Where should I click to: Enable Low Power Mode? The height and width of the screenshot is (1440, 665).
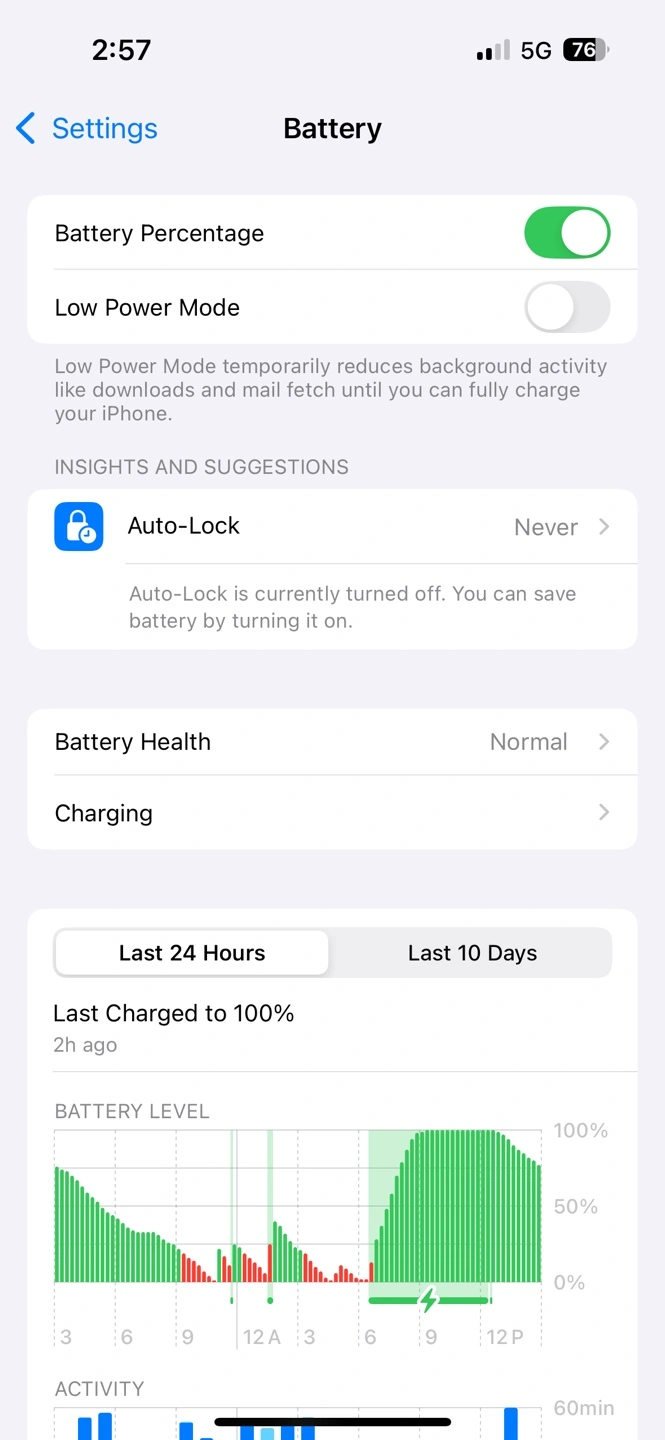[567, 307]
